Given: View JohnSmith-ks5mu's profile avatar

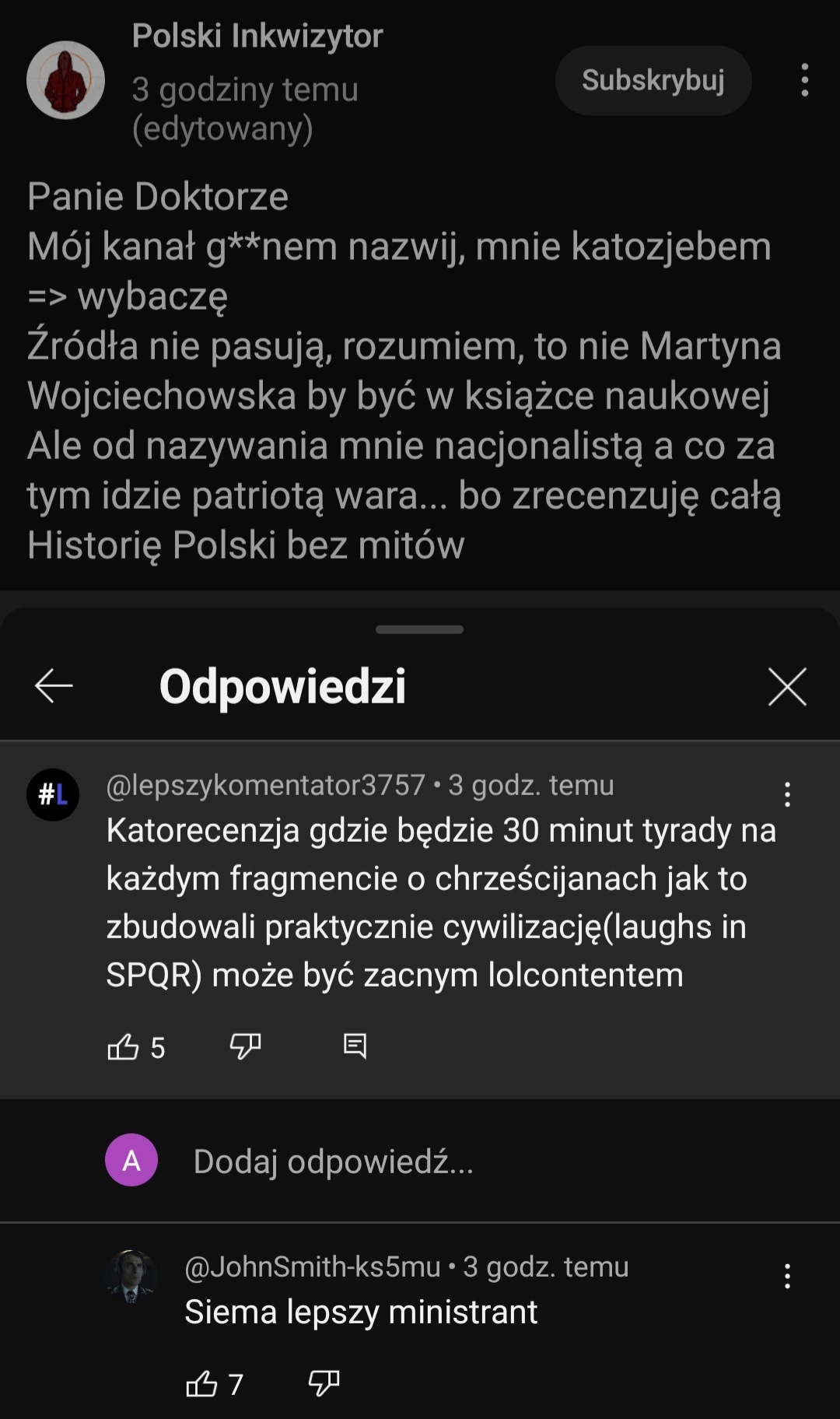Looking at the screenshot, I should coord(131,1277).
